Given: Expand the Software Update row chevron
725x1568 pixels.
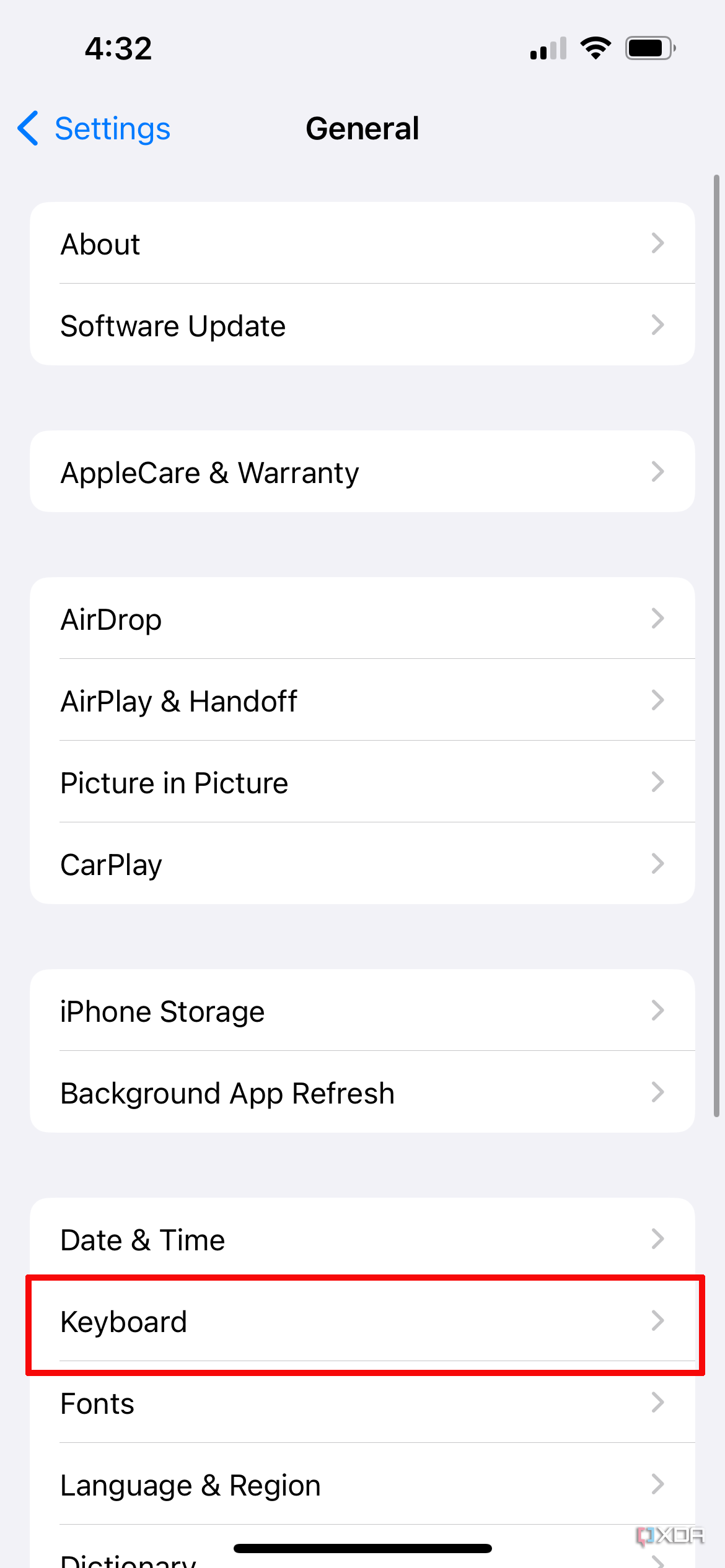Looking at the screenshot, I should [x=658, y=325].
